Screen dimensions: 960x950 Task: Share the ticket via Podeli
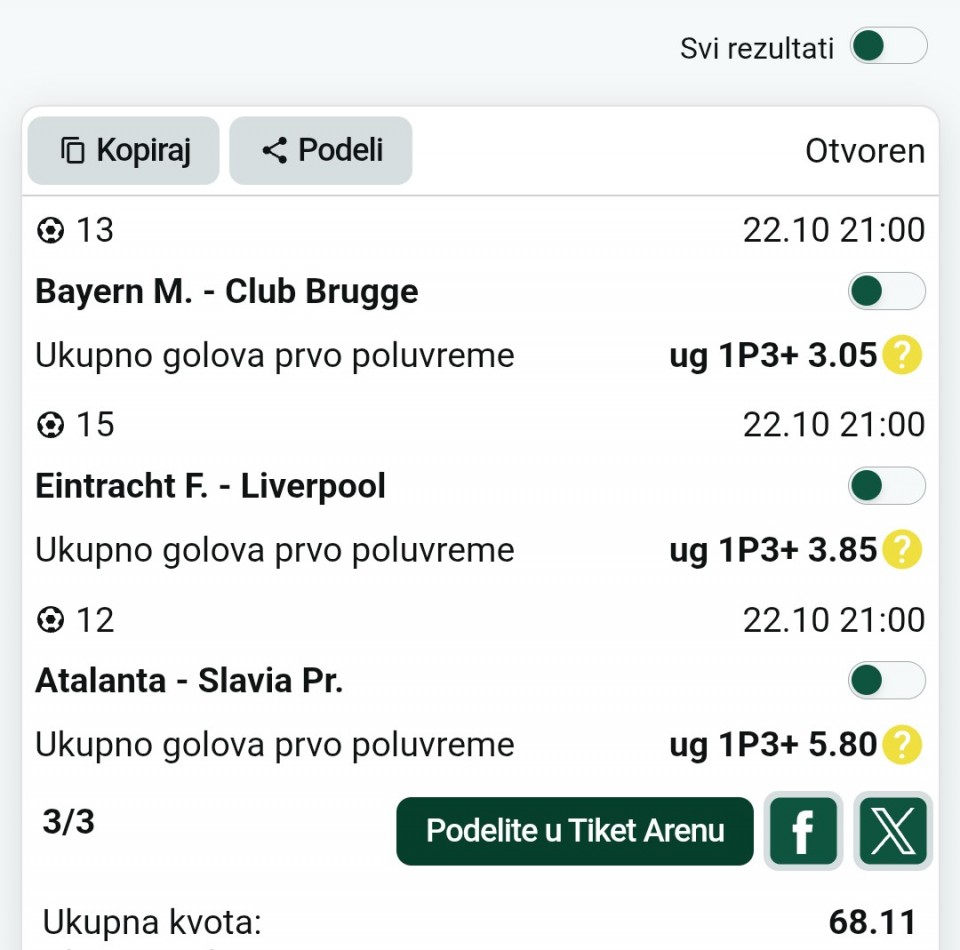coord(321,151)
